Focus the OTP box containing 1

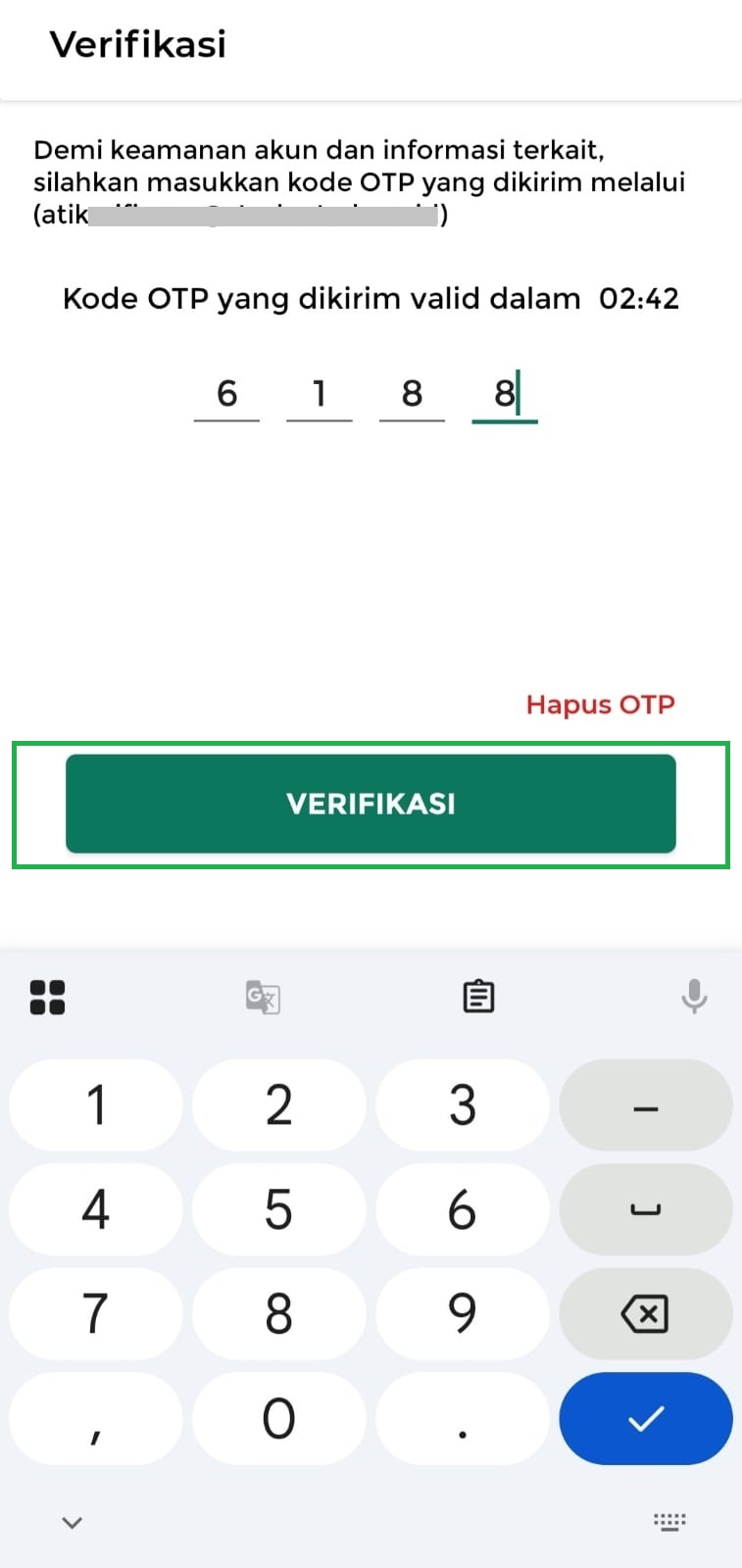[319, 394]
